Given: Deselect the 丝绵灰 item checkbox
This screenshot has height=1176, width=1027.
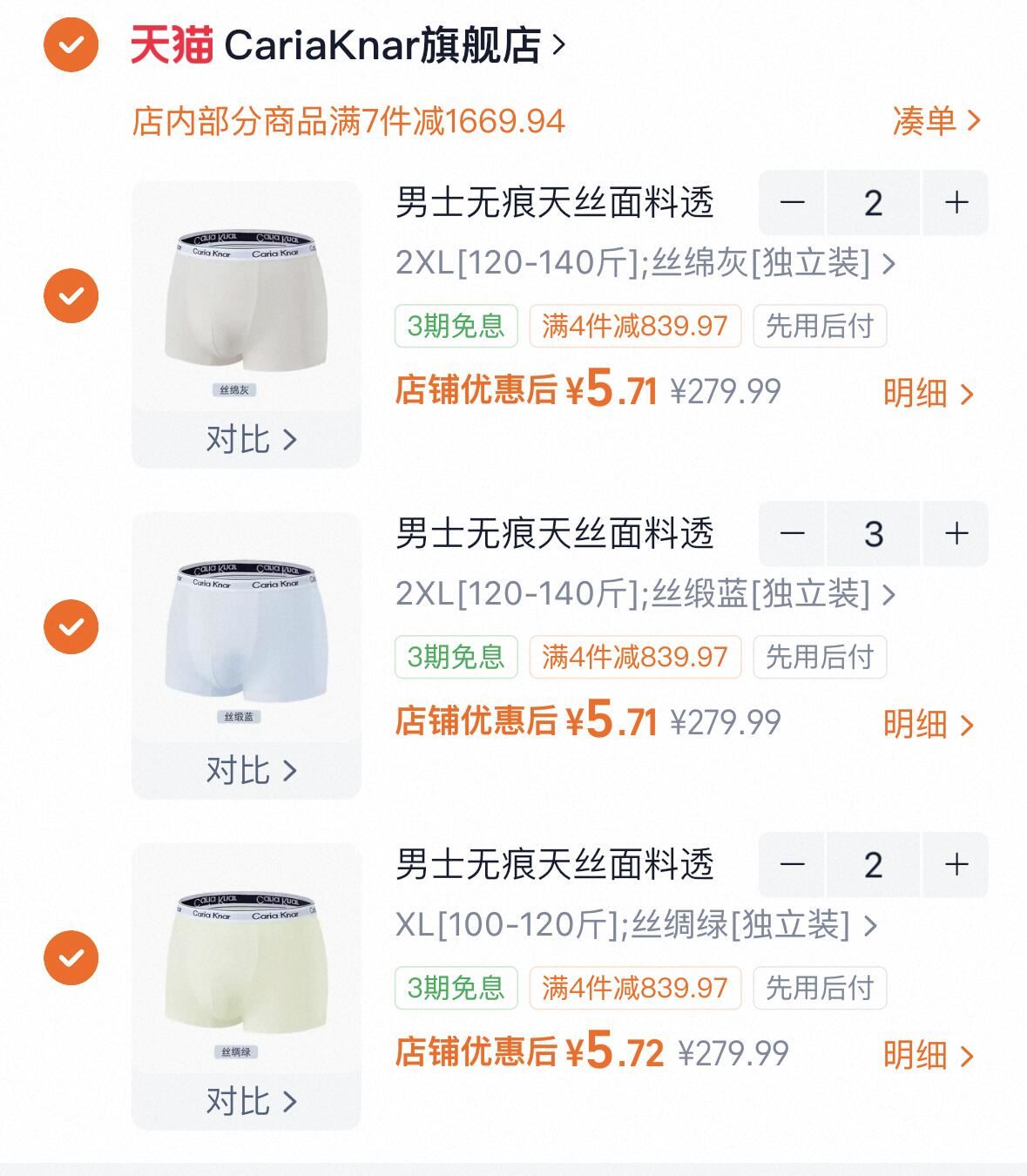Looking at the screenshot, I should [71, 296].
